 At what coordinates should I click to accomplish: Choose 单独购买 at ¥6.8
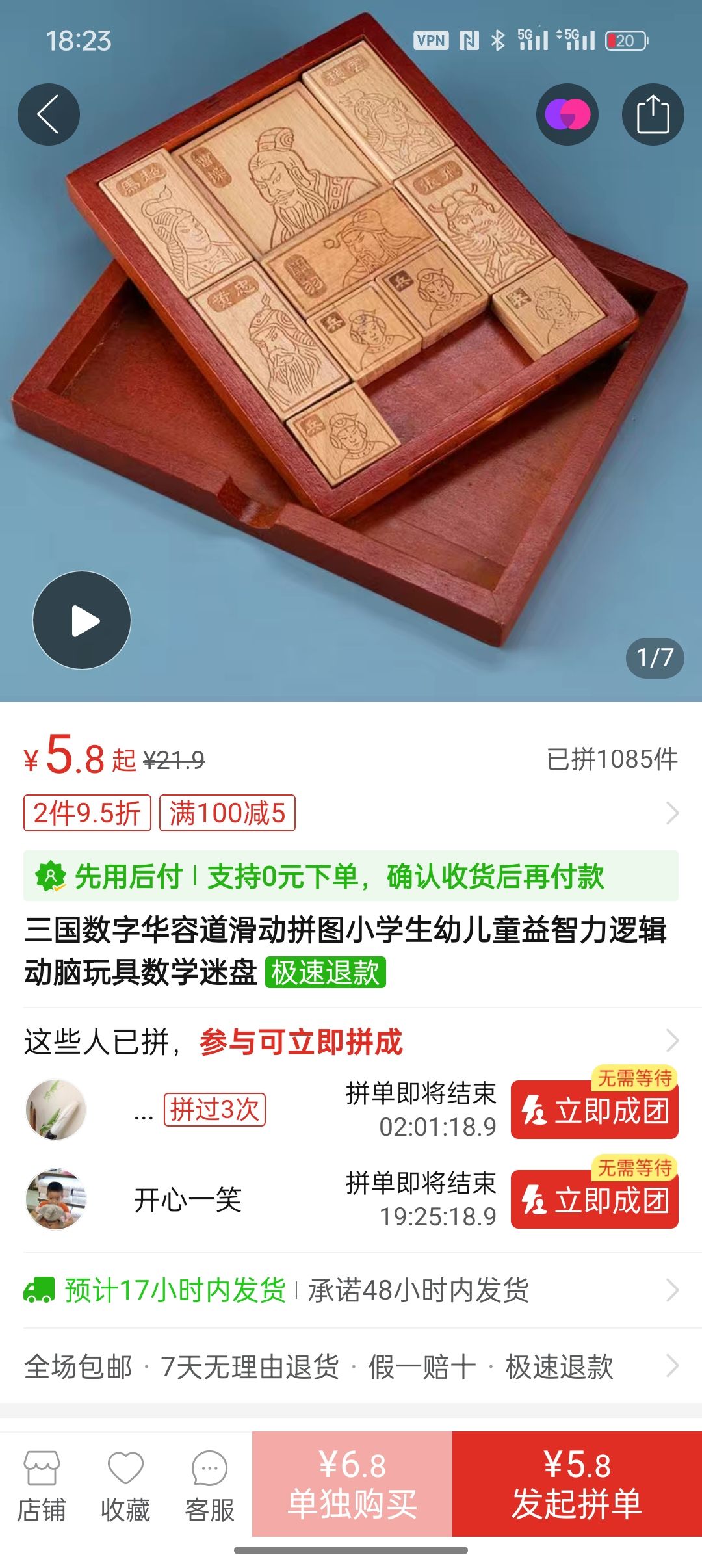(x=352, y=1484)
